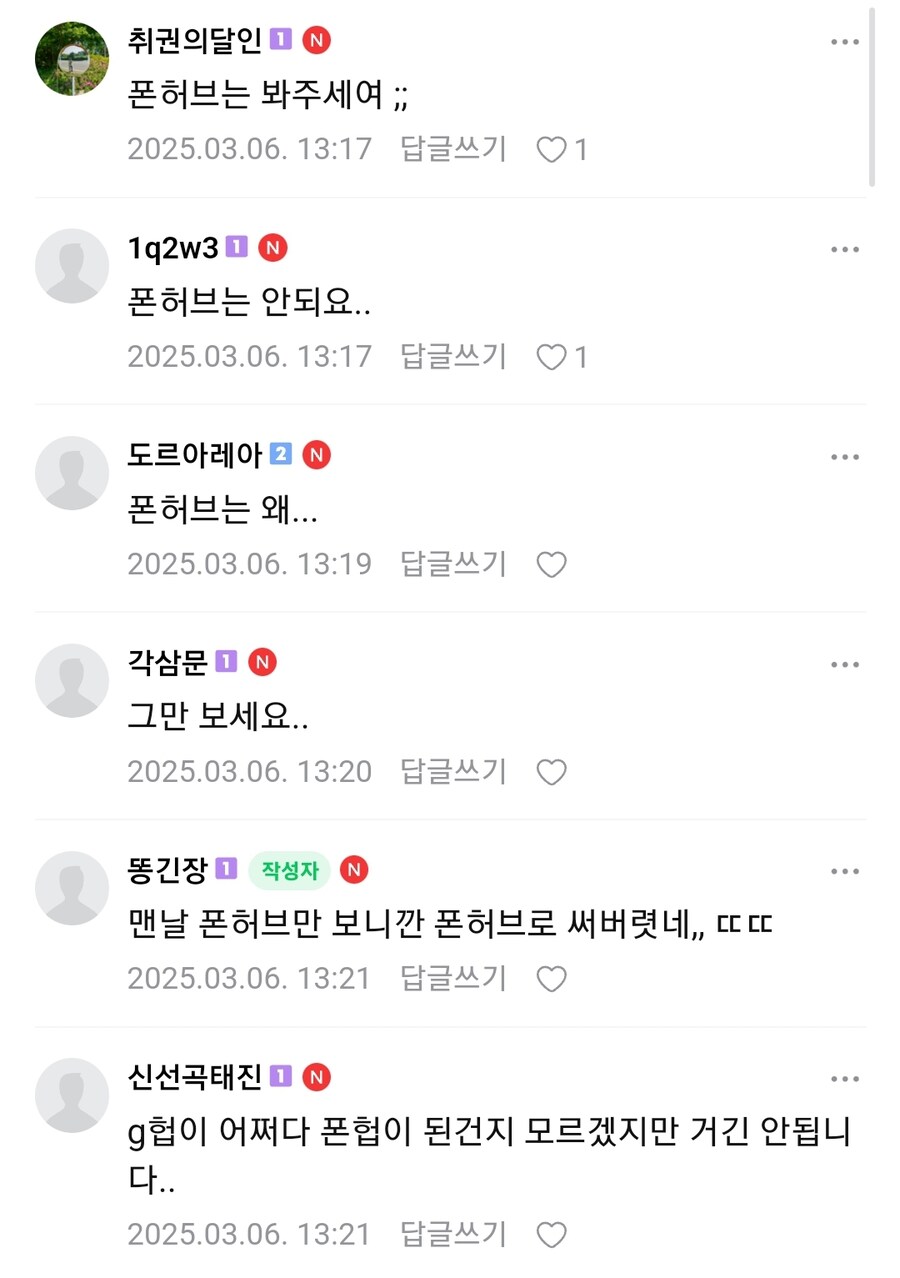
Task: Open the options menu for 도르아레아's comment
Action: click(846, 456)
